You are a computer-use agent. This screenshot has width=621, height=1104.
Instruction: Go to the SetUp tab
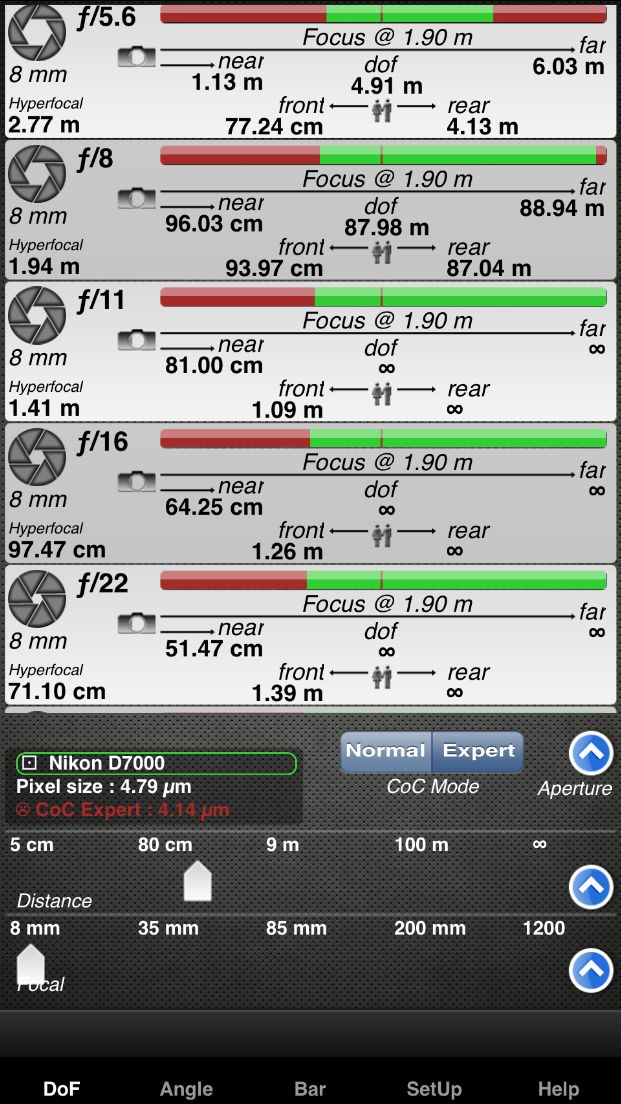tap(434, 1089)
